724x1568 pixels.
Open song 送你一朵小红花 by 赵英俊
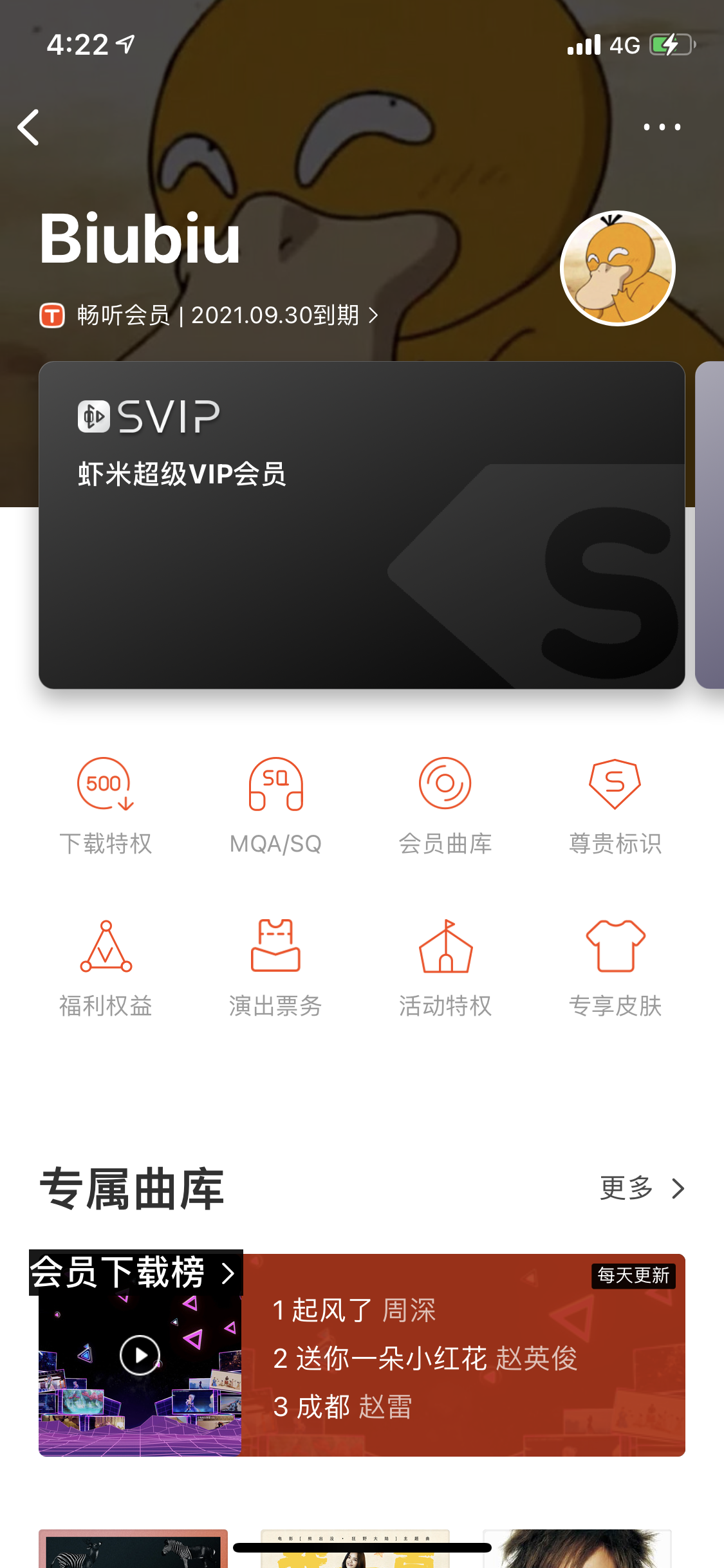[x=425, y=1359]
